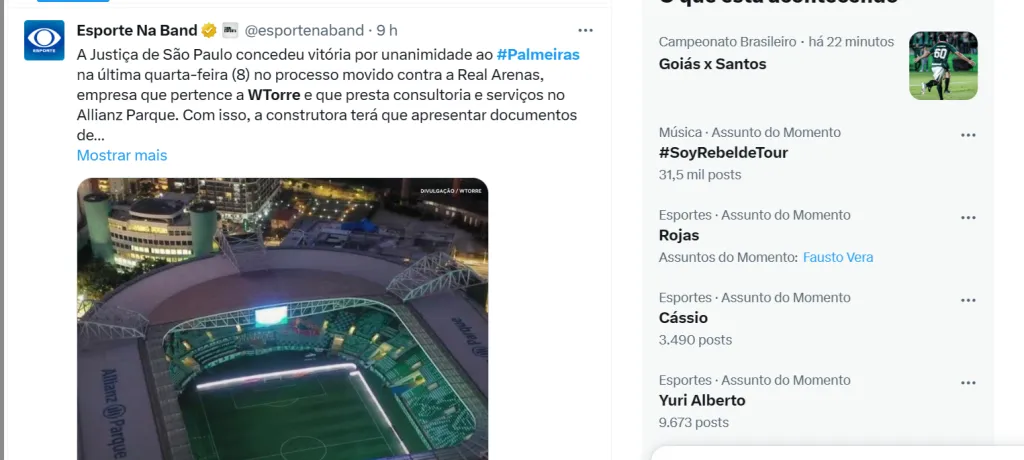Image resolution: width=1024 pixels, height=460 pixels.
Task: Expand post text with Mostrar mais
Action: tap(122, 155)
